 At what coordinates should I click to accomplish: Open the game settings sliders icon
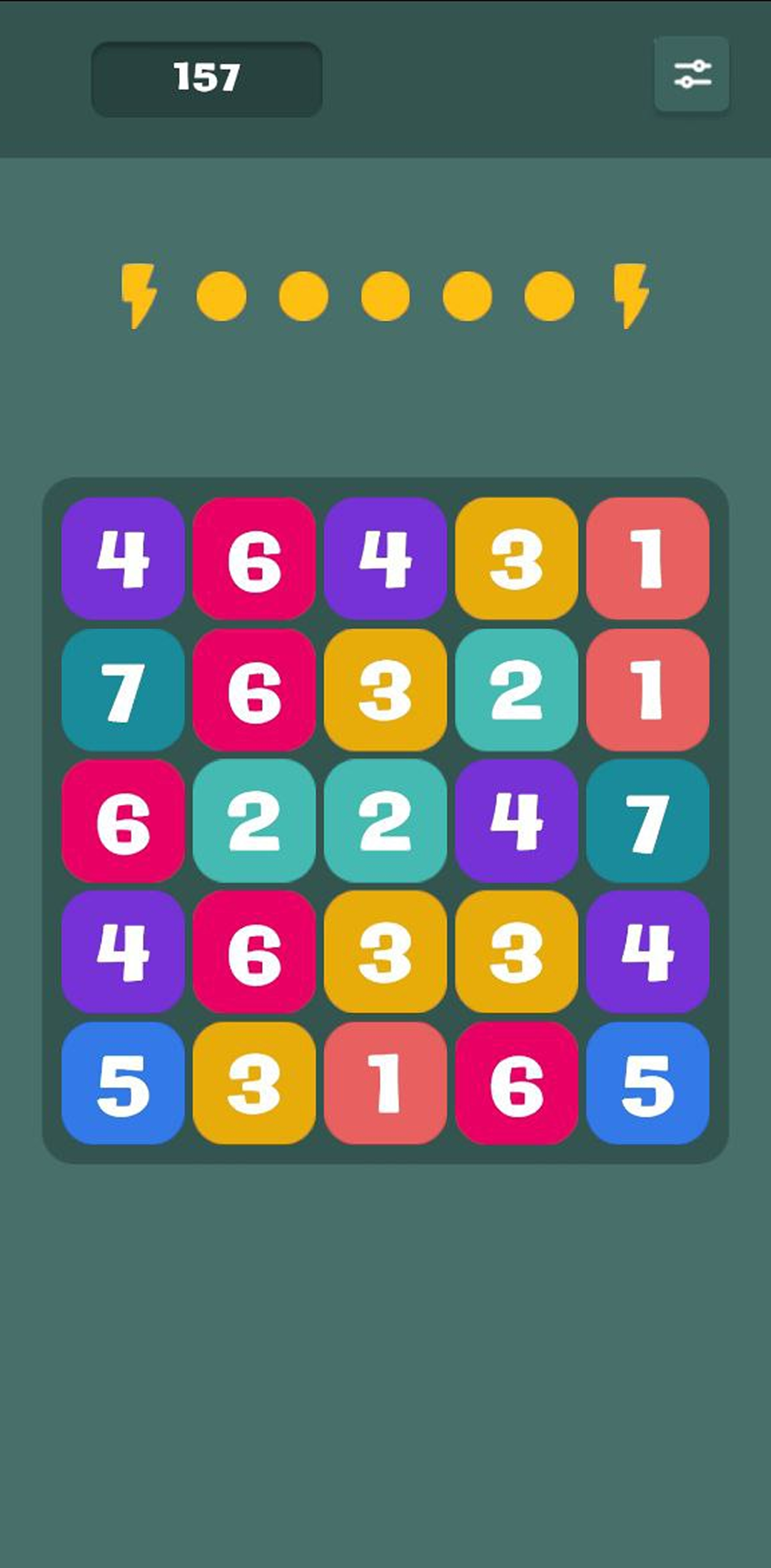point(691,74)
